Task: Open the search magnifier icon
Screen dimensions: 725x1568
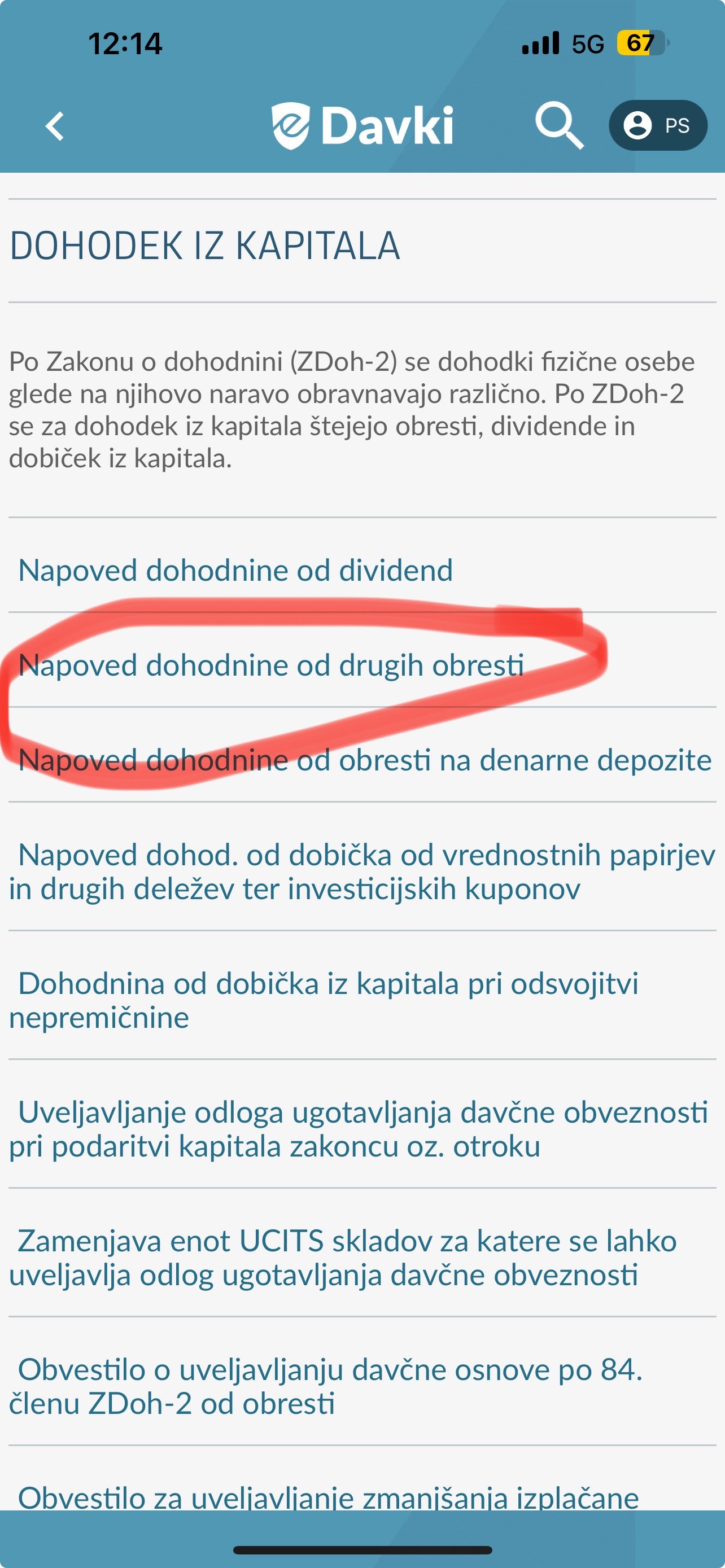Action: click(559, 125)
